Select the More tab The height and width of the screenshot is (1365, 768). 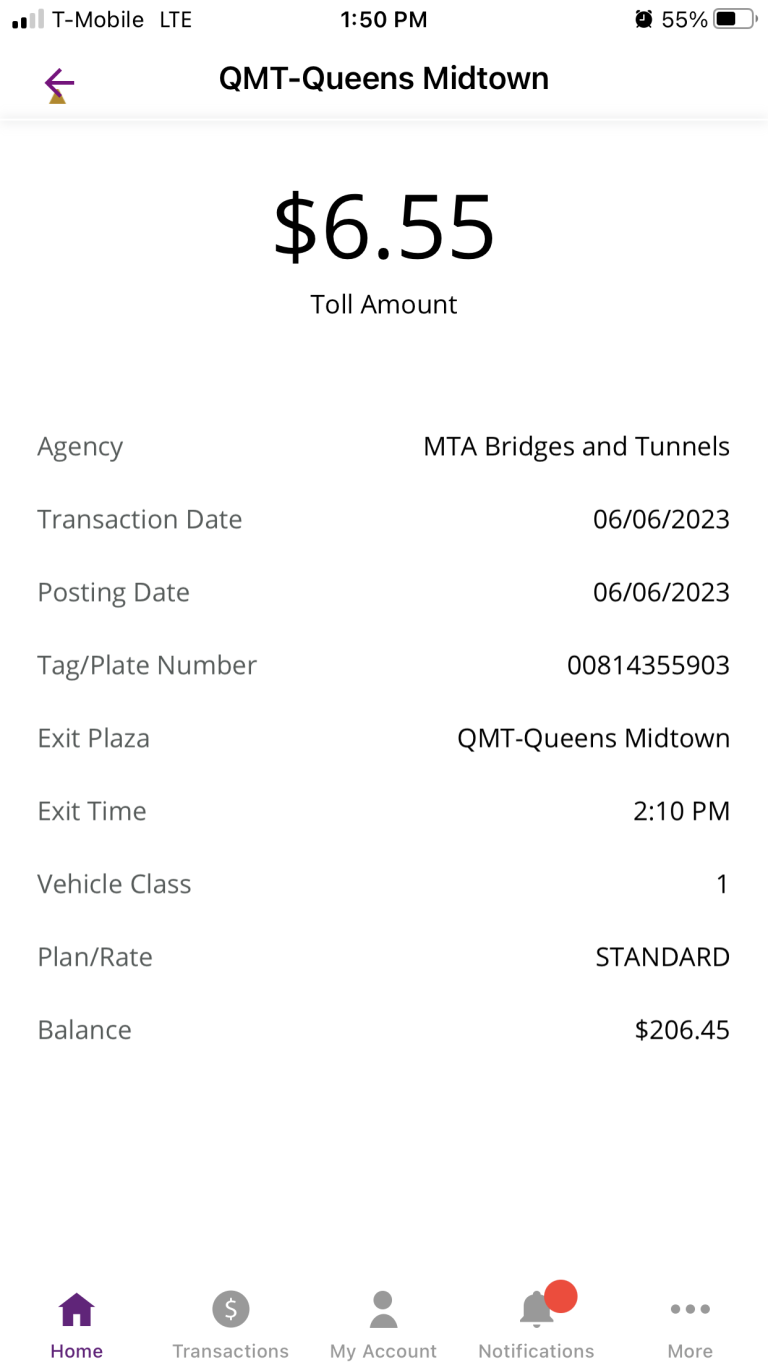click(690, 1325)
